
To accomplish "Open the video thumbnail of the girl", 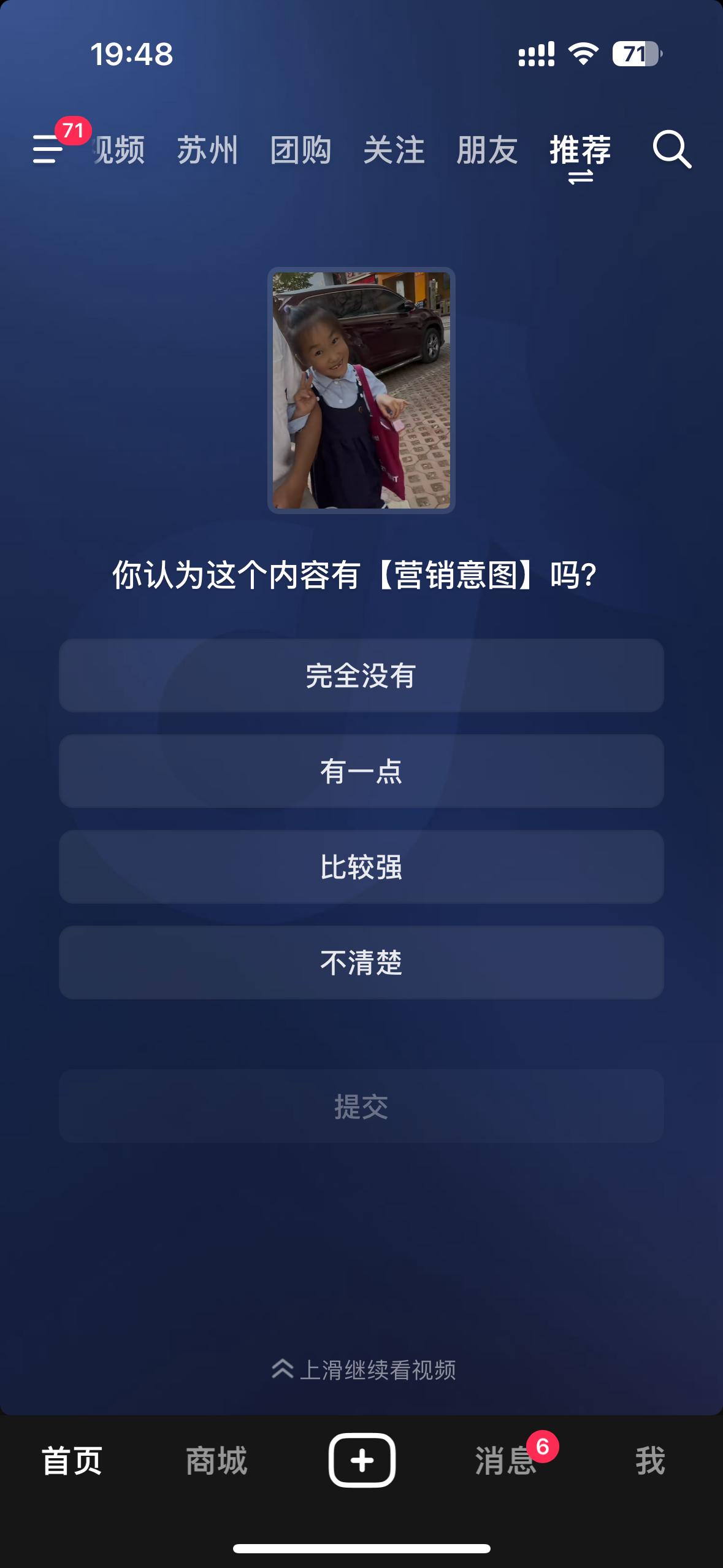I will 361,390.
